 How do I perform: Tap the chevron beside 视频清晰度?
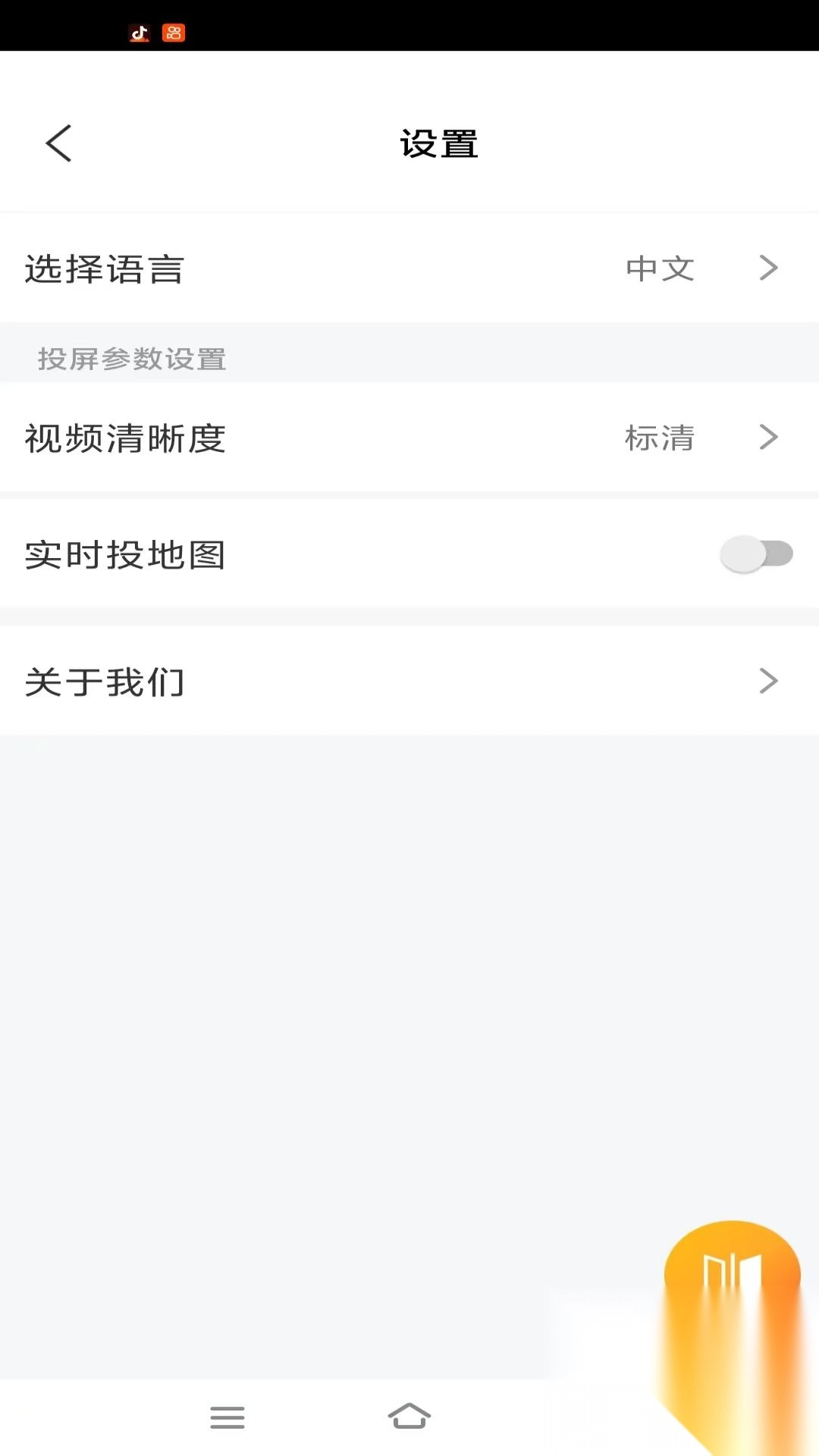(x=769, y=437)
